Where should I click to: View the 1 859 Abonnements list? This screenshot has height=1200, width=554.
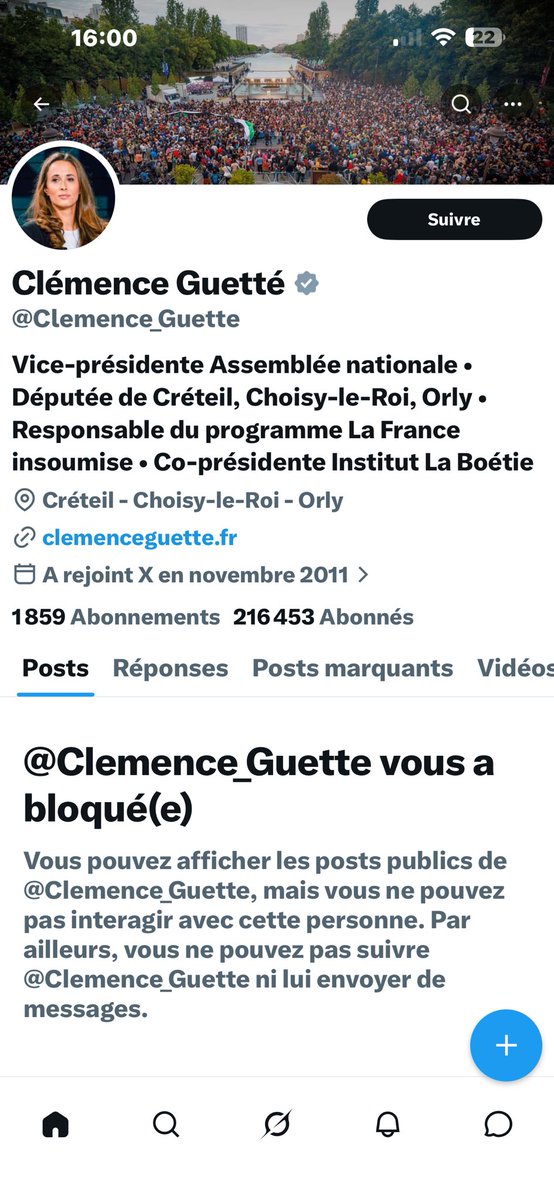tap(116, 617)
